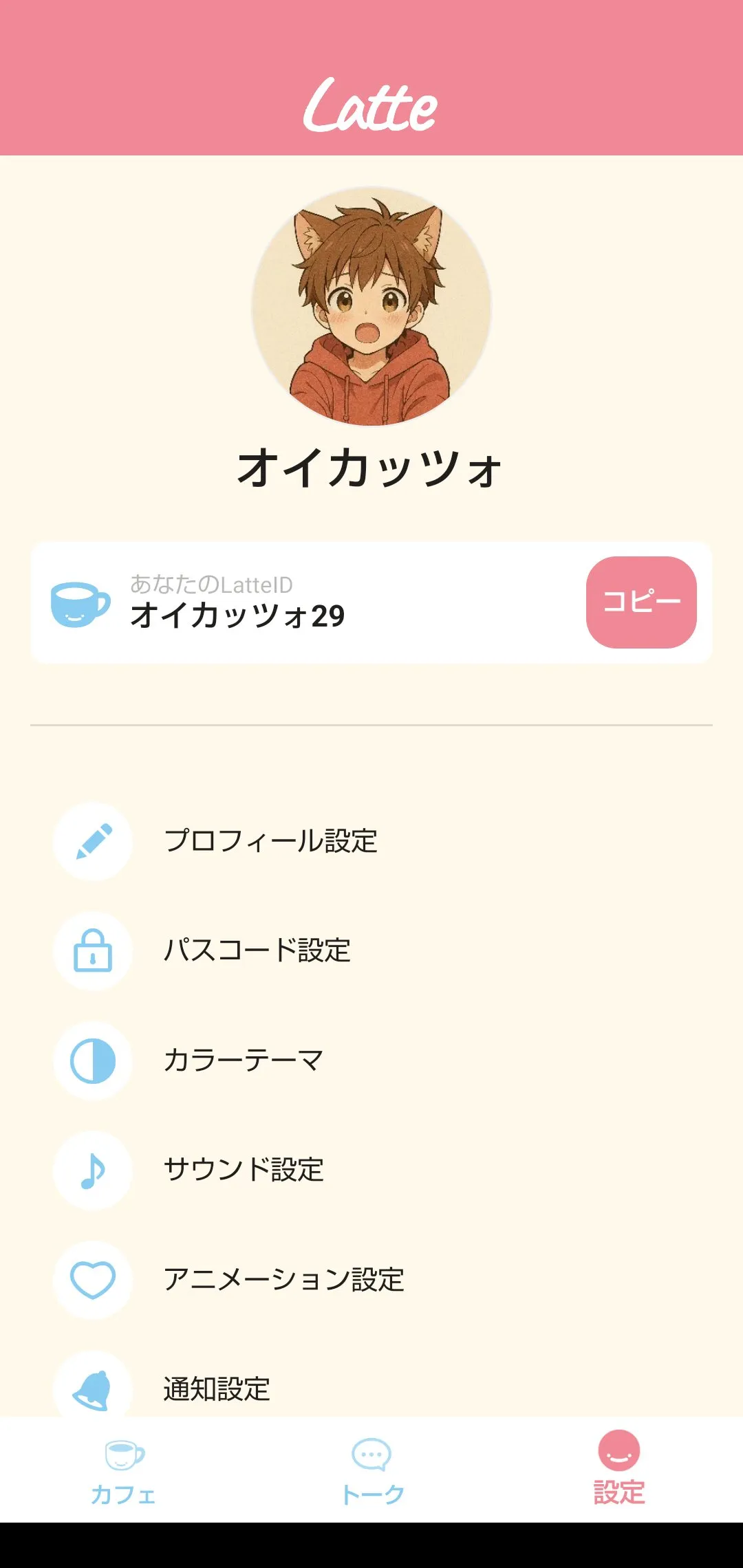Open サウンド設定 (sound settings)
The width and height of the screenshot is (743, 1568).
tap(244, 1170)
